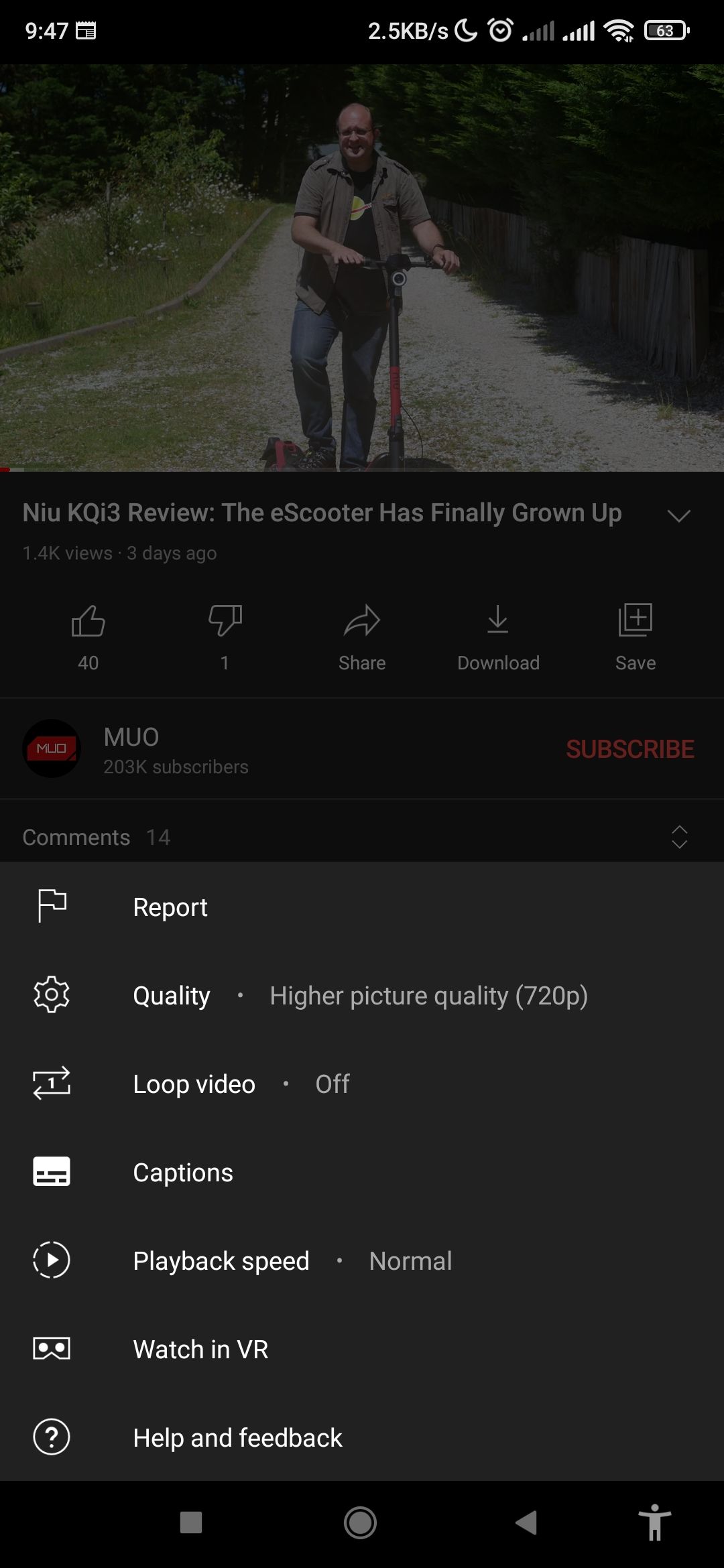
Task: Click the Save button
Action: (x=634, y=635)
